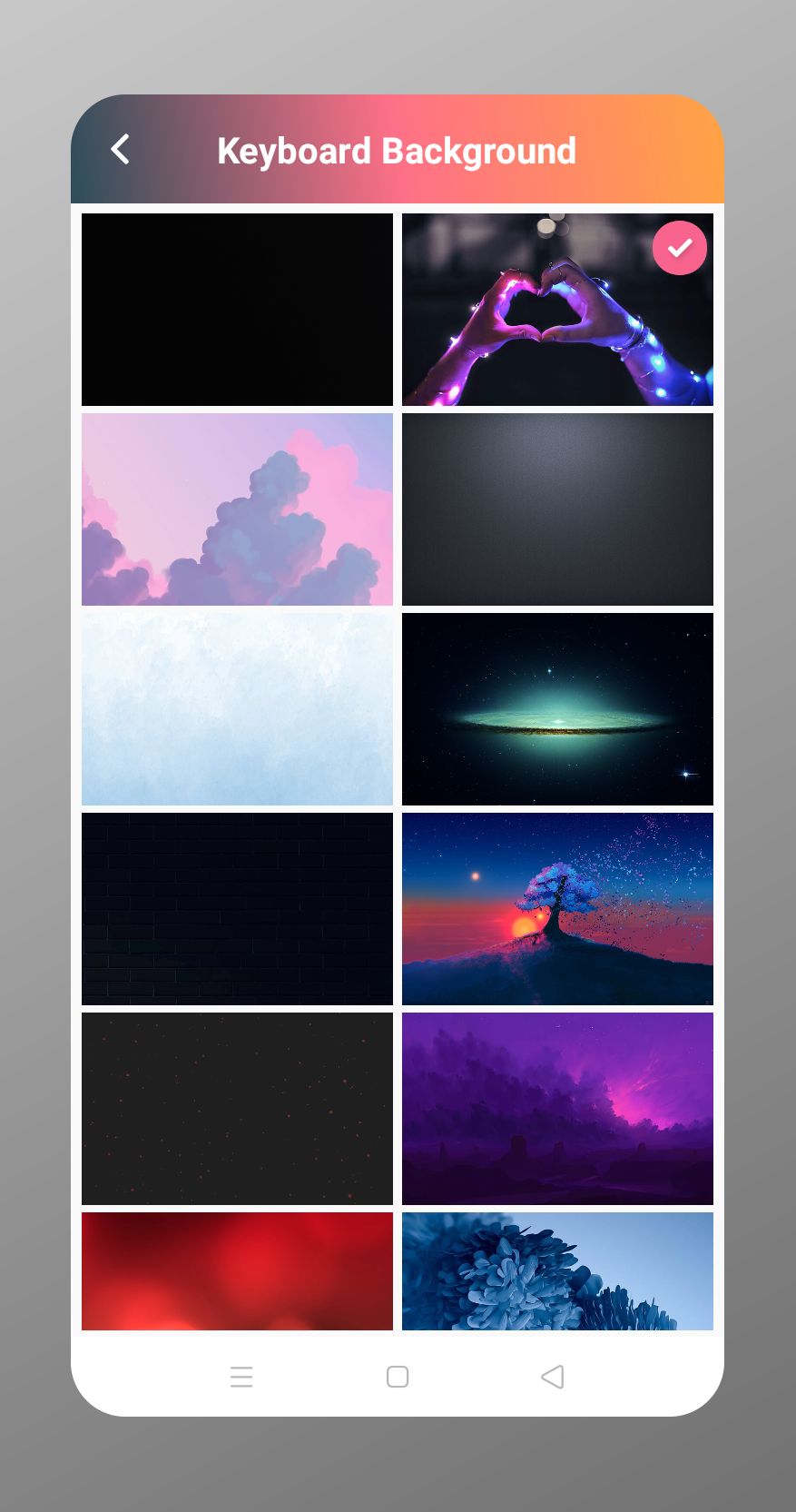
Task: Go back from Keyboard Background
Action: point(121,150)
